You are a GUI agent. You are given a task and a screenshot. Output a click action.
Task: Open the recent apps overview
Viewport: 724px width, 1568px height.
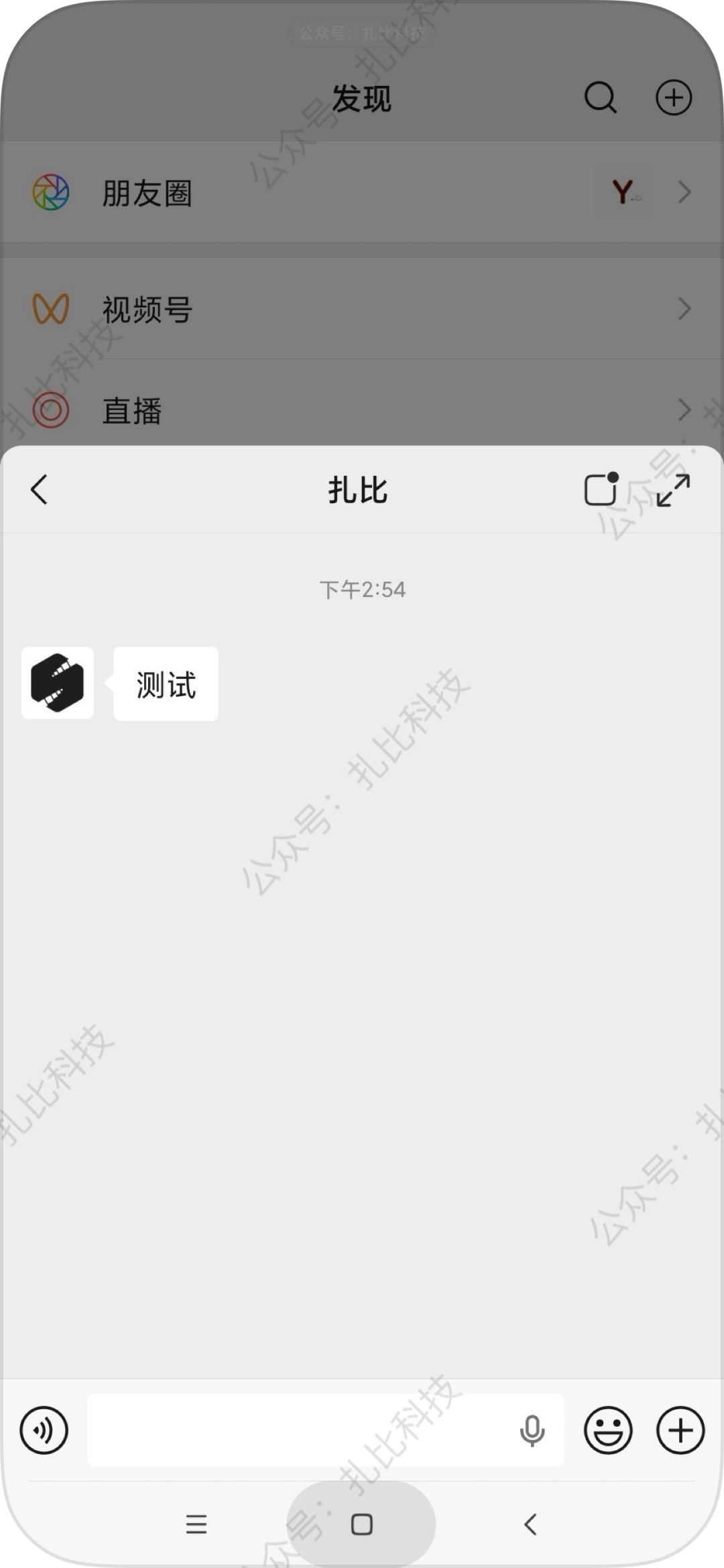pos(196,1525)
